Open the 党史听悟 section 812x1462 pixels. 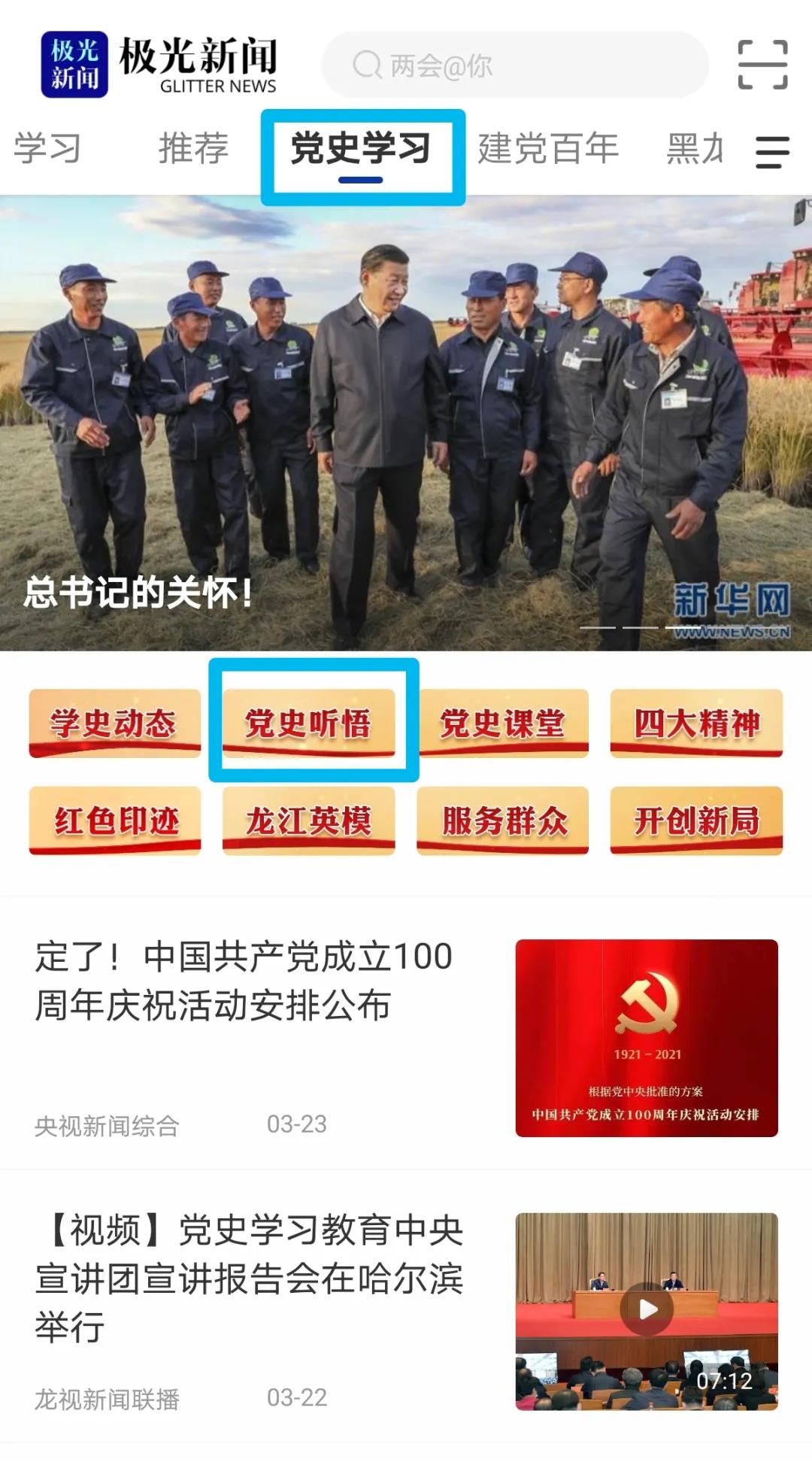308,723
